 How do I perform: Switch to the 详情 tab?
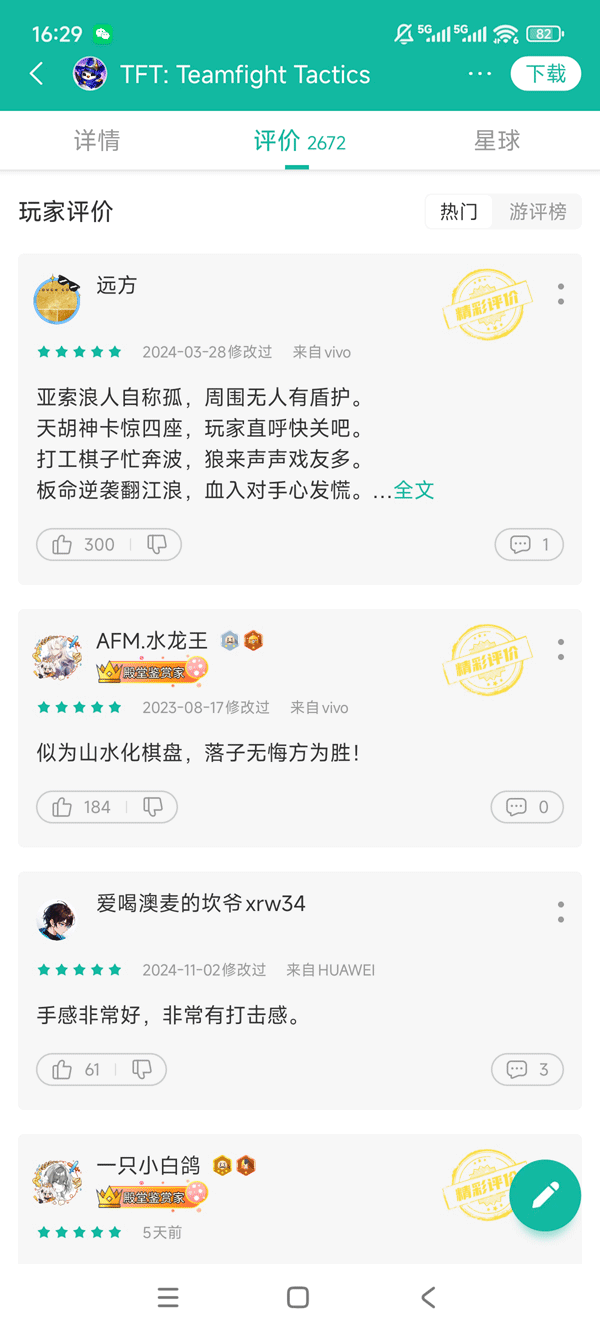coord(97,141)
